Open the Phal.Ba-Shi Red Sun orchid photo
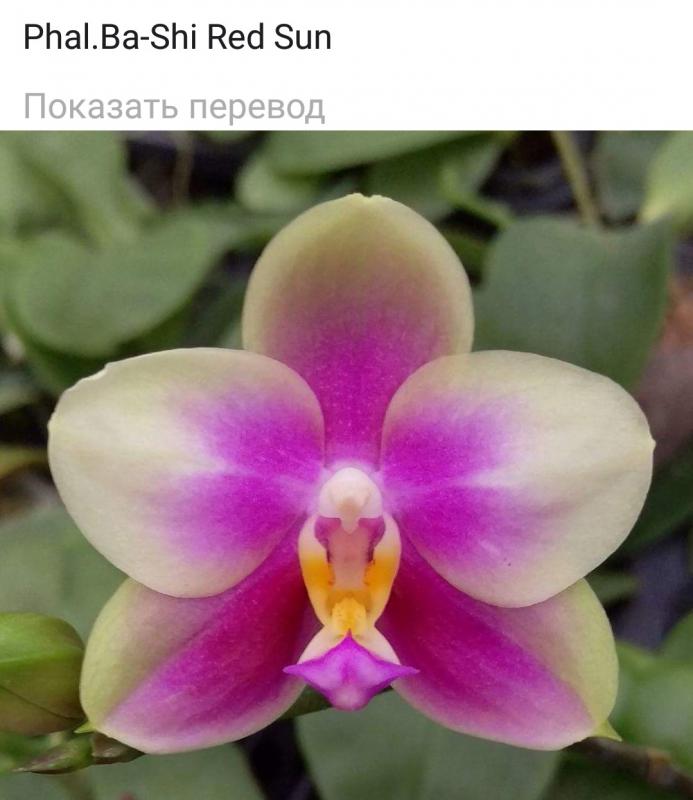693x800 pixels. pyautogui.click(x=346, y=465)
